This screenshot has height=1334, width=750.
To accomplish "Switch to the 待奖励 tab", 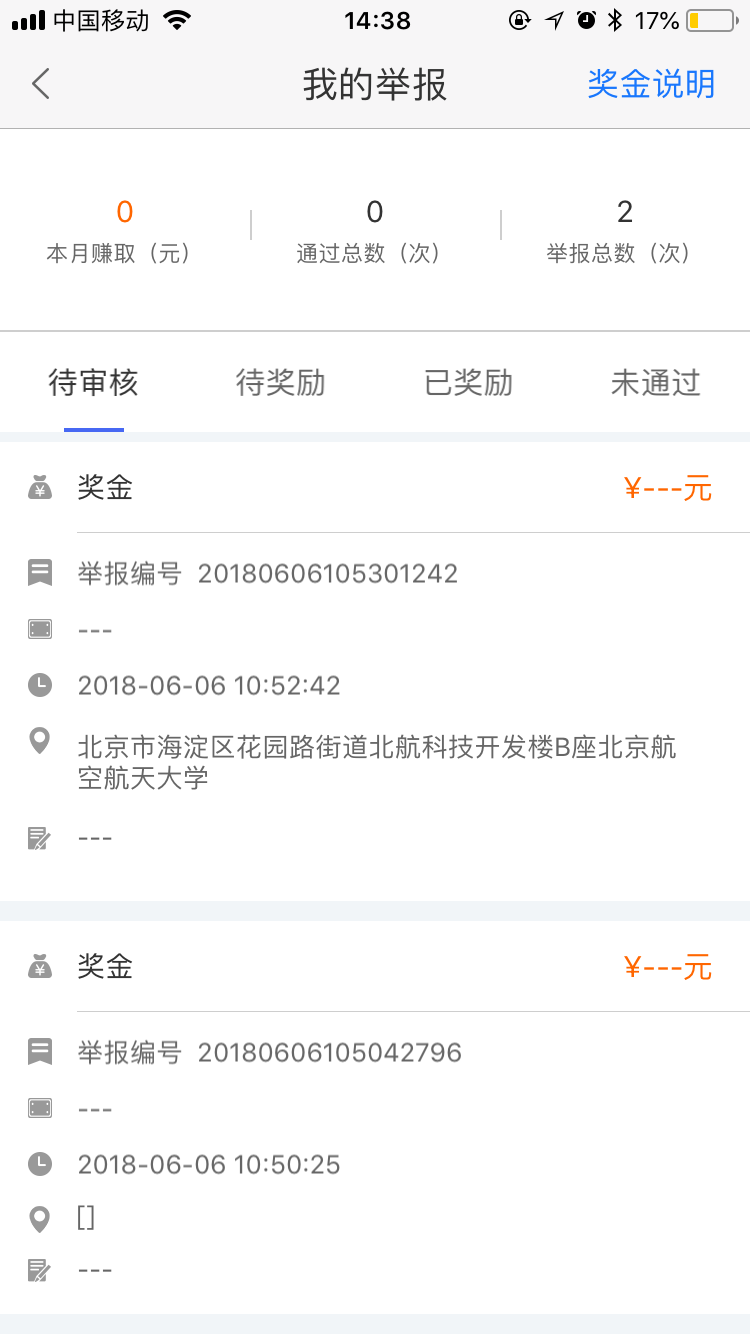I will tap(280, 383).
